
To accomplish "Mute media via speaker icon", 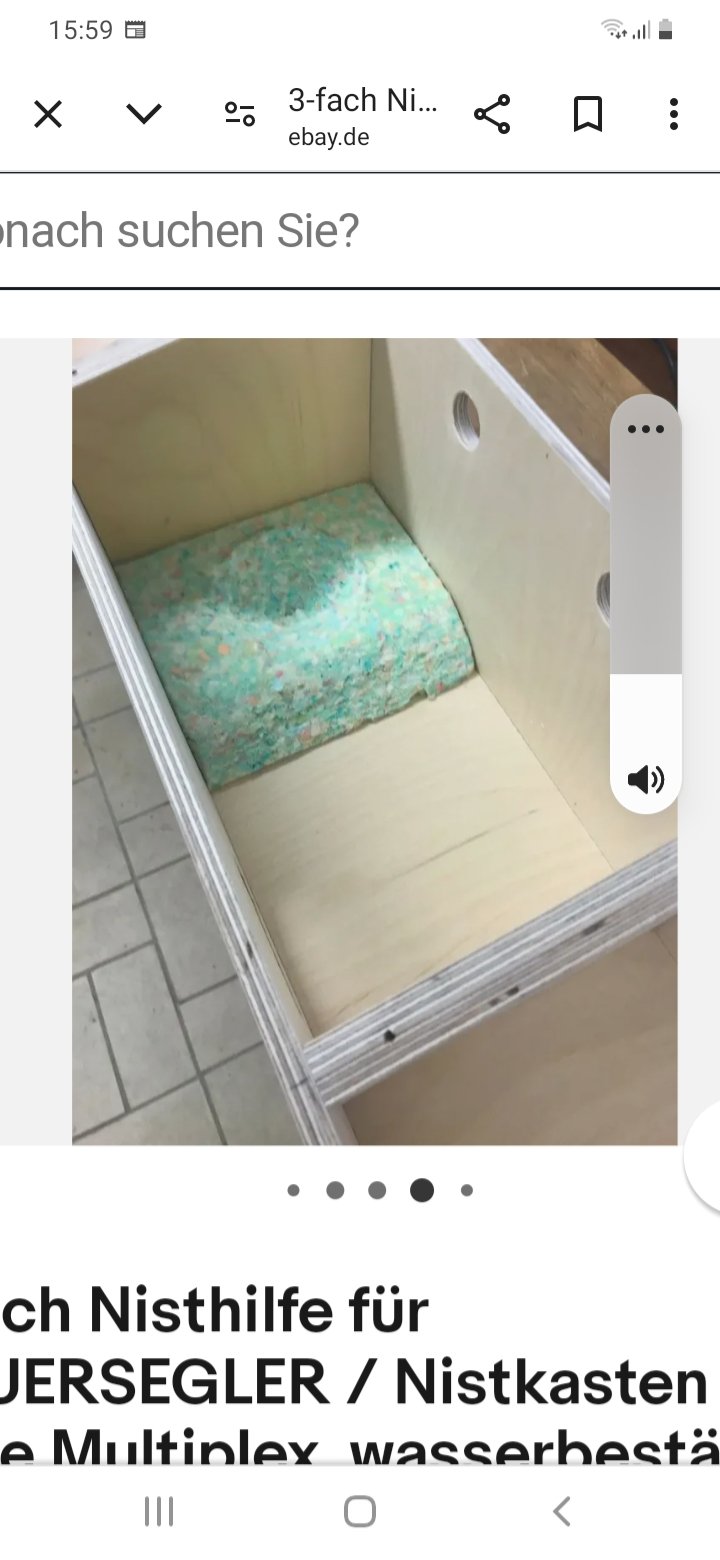I will (x=646, y=779).
